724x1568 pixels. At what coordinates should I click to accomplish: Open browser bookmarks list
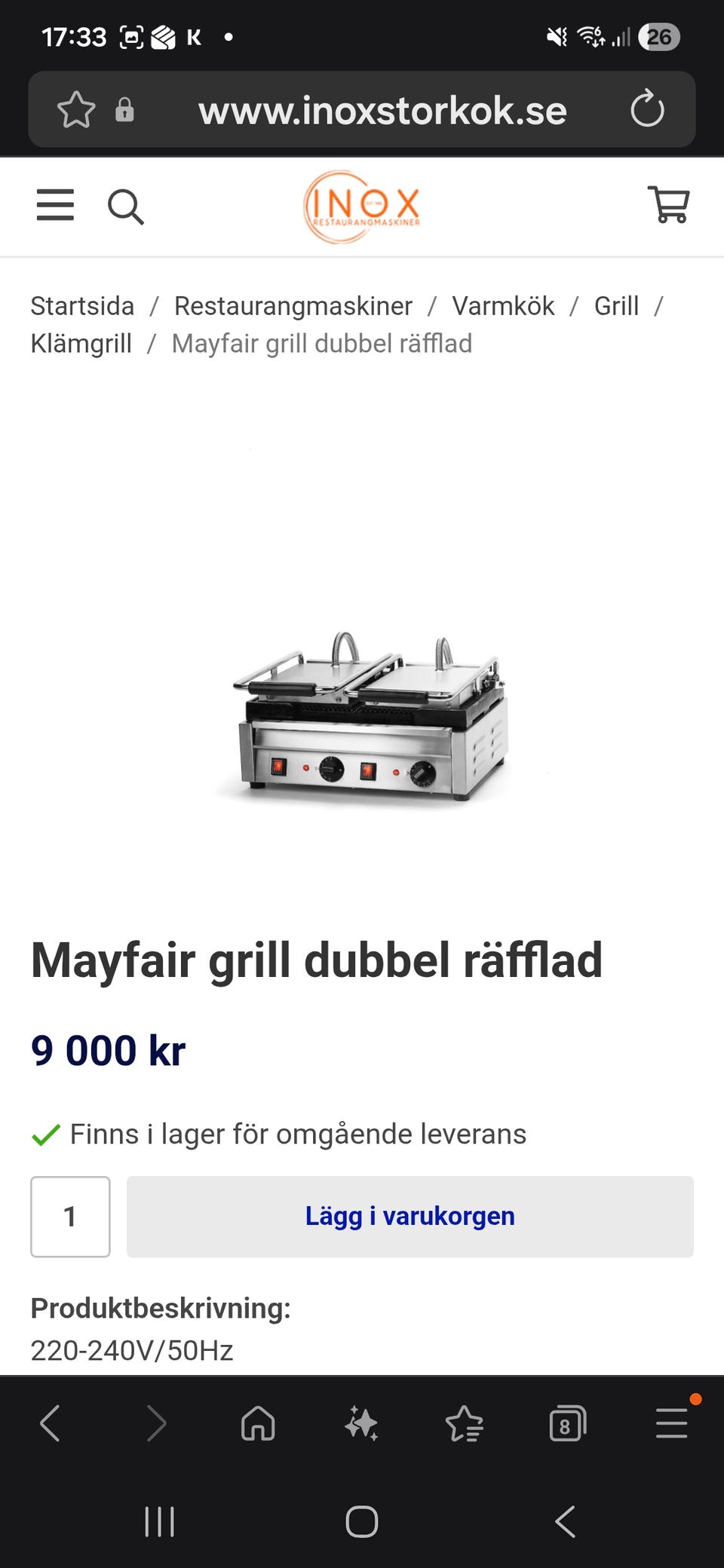[465, 1423]
